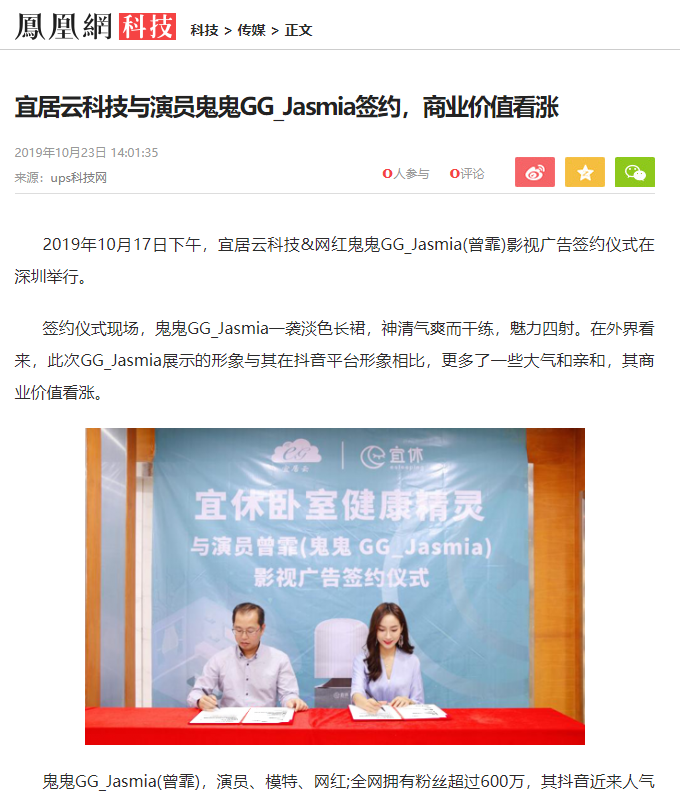Go to the 科技 breadcrumb section

[x=204, y=30]
